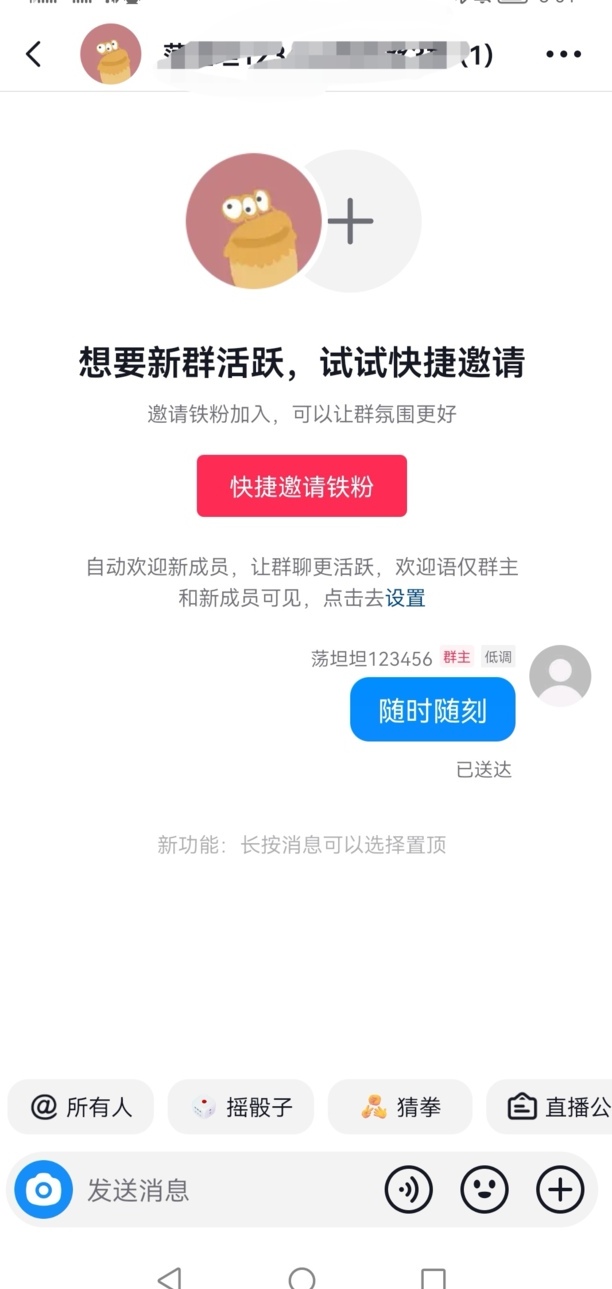Add members with the plus circle

tap(352, 221)
